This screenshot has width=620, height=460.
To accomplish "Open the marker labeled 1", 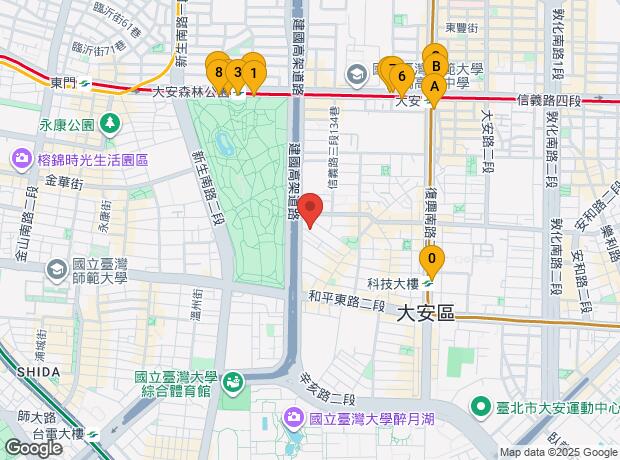I will tap(254, 72).
